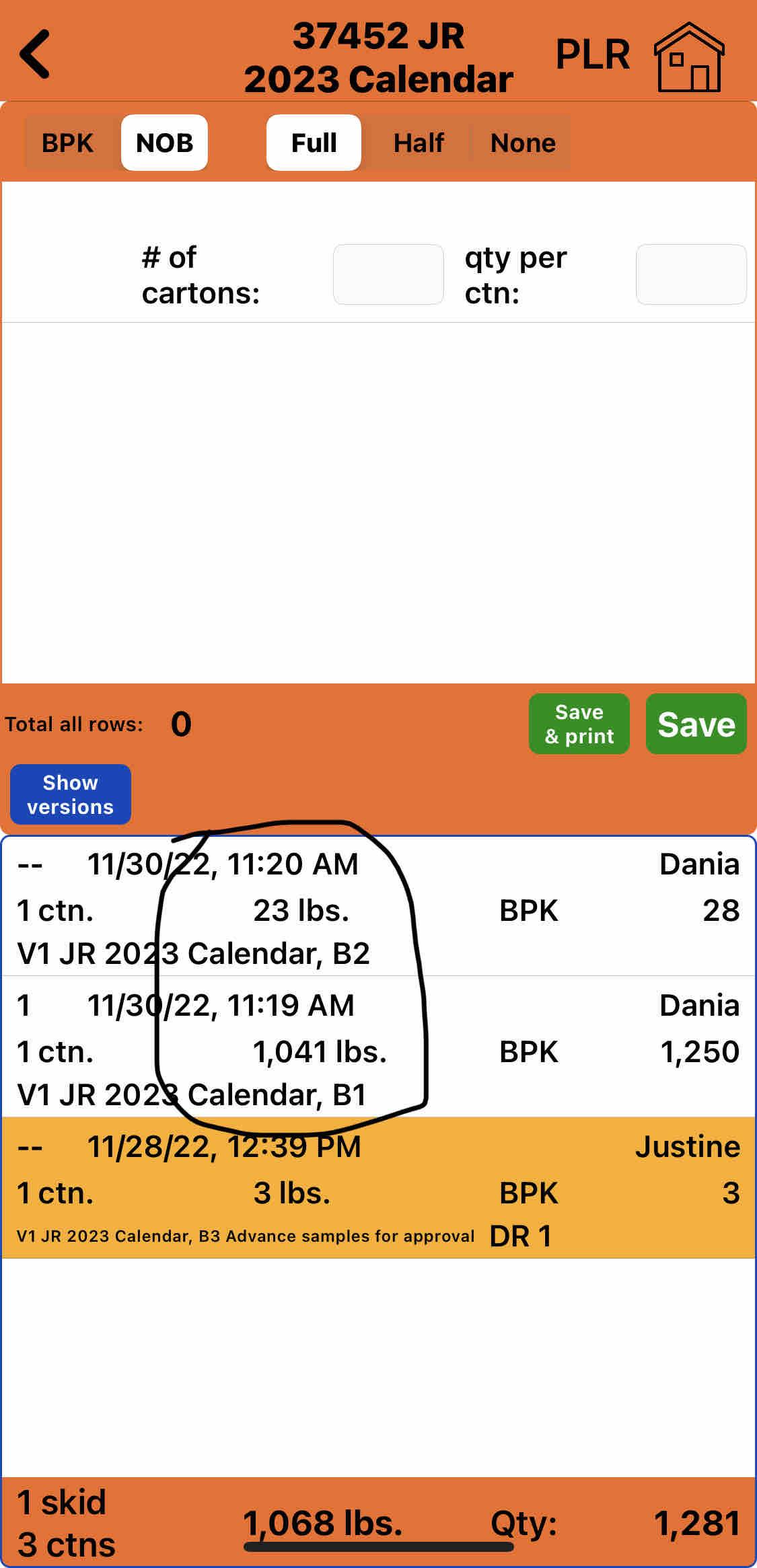
Task: Go back using the arrow icon
Action: click(x=35, y=54)
